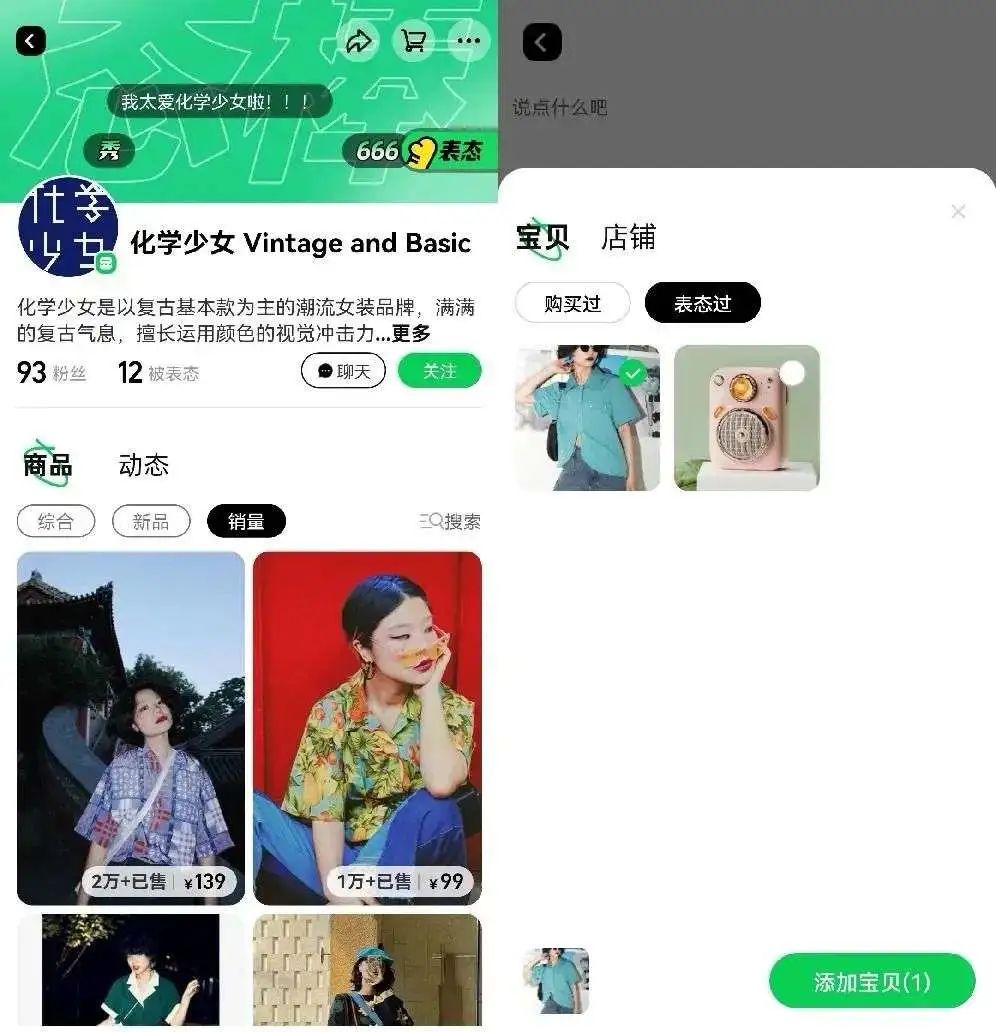
Task: Close the 宝贝 selection sheet
Action: click(x=958, y=212)
